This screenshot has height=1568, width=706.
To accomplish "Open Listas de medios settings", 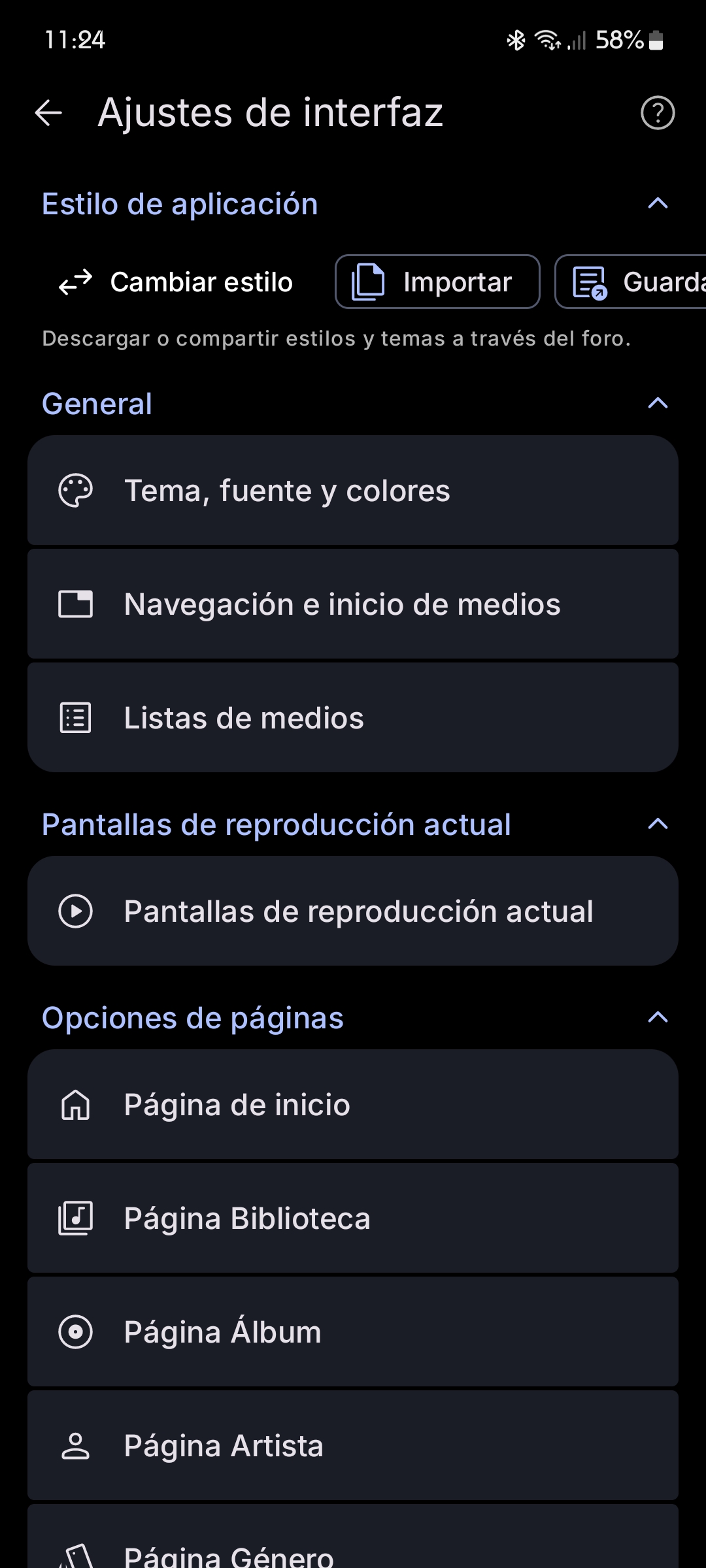I will point(353,718).
